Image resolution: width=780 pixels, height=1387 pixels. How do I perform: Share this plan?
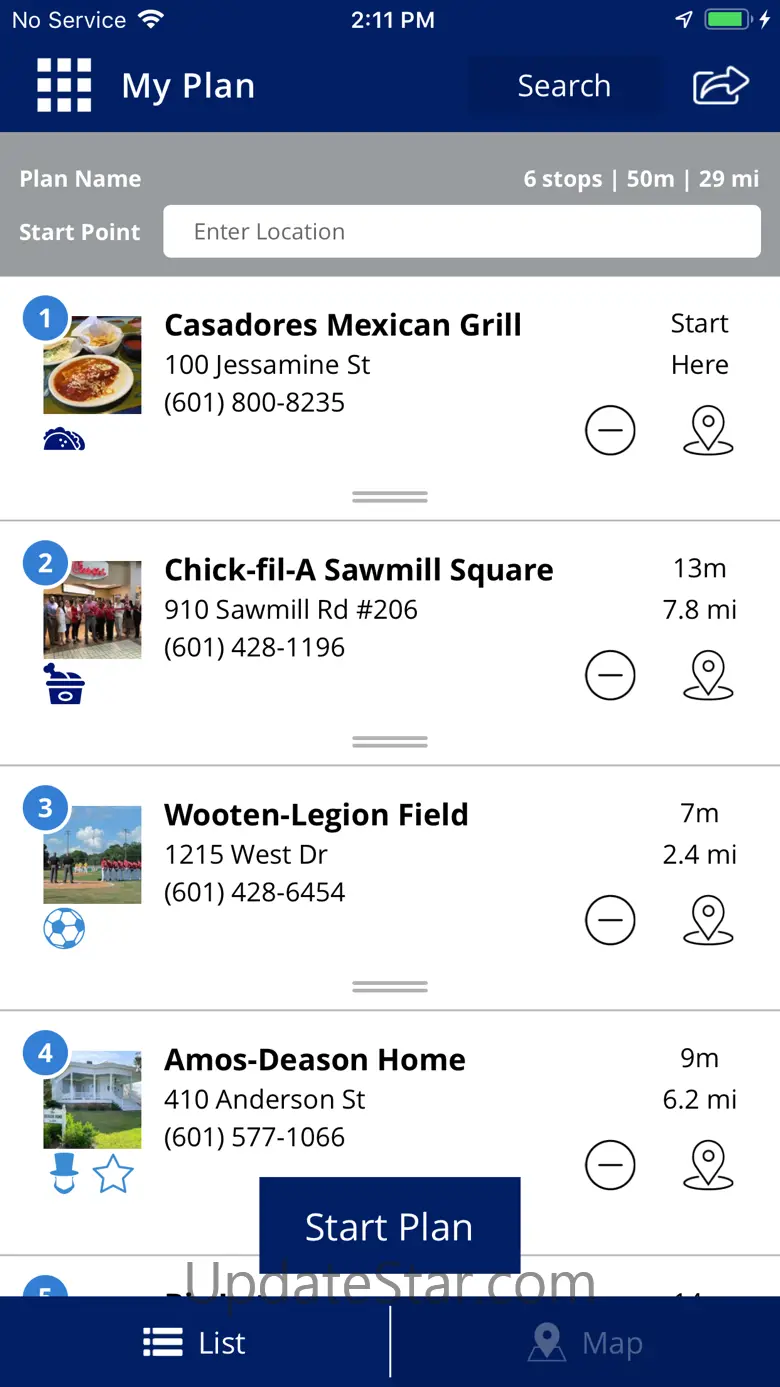coord(720,86)
